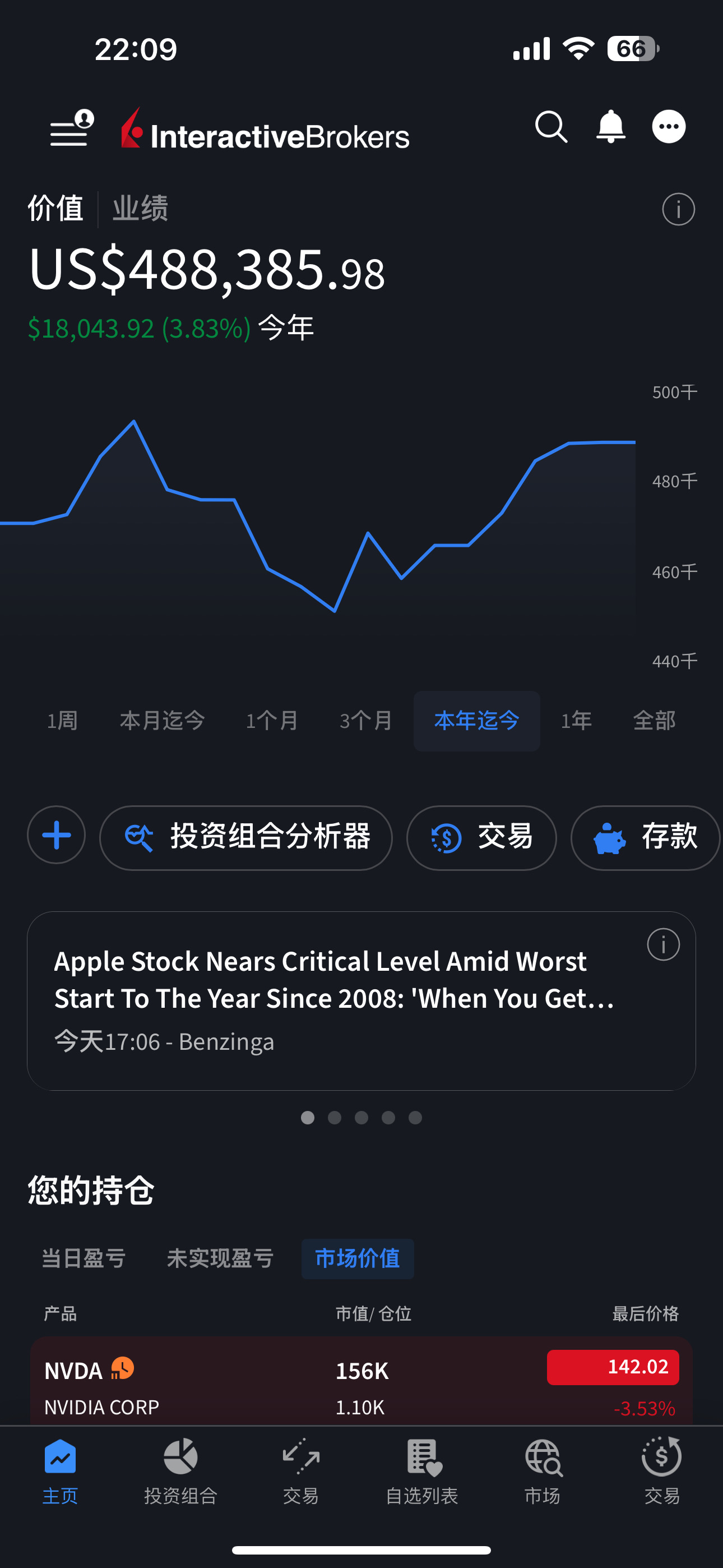Select the 本月迄今 chart range
The height and width of the screenshot is (1568, 723).
pyautogui.click(x=162, y=721)
